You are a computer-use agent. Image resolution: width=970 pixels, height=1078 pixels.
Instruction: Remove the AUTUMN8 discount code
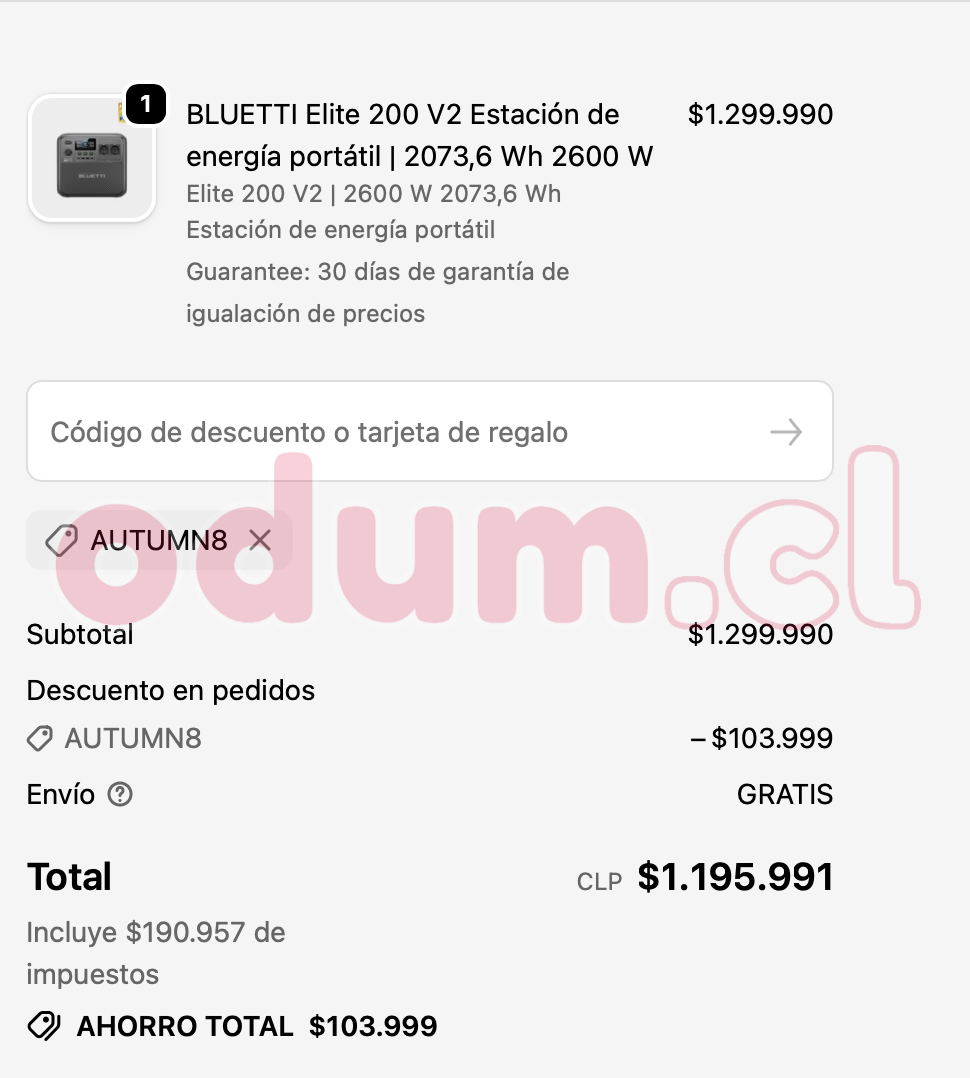(x=260, y=540)
